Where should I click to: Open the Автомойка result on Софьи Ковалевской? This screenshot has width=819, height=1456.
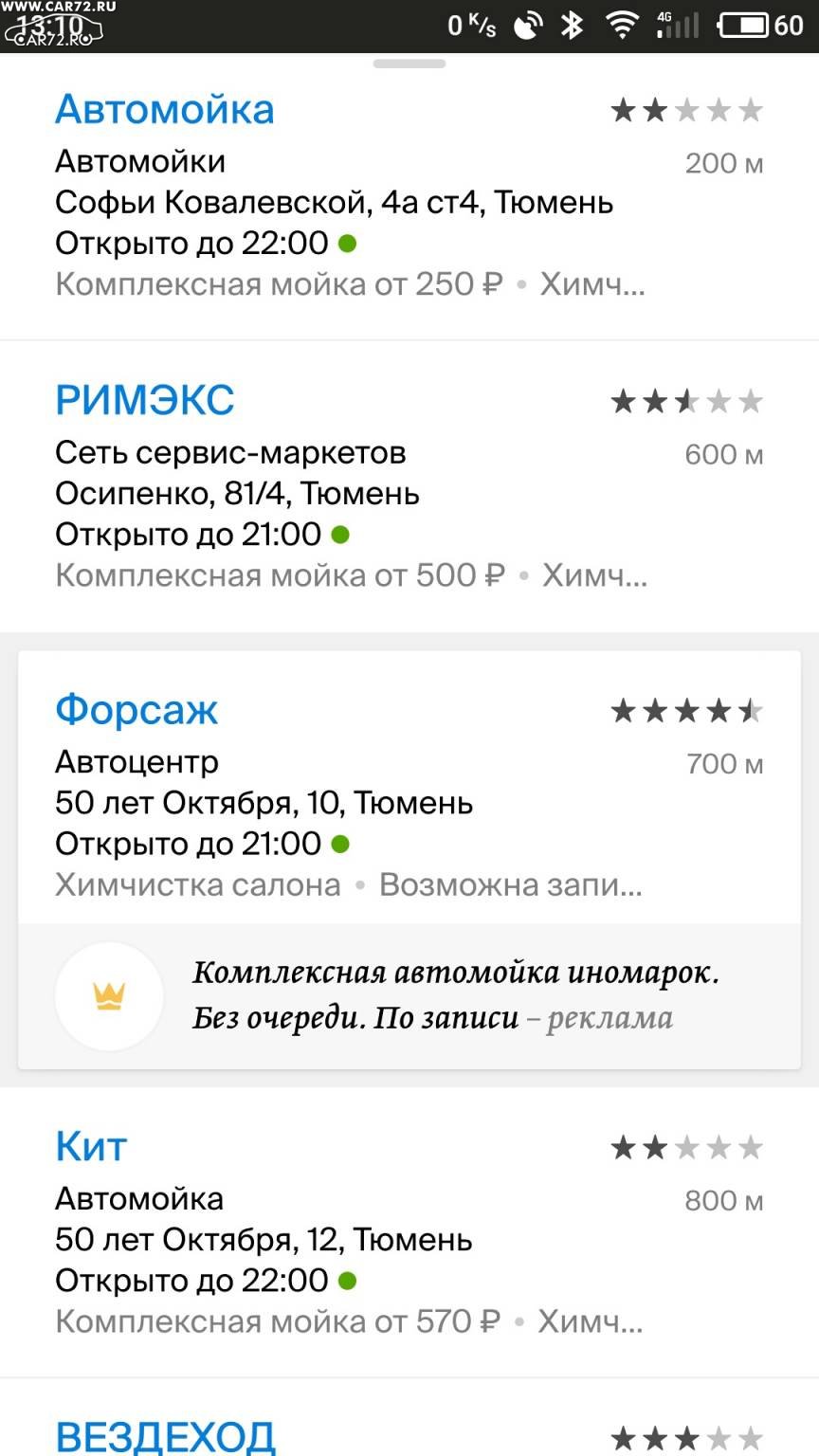409,196
